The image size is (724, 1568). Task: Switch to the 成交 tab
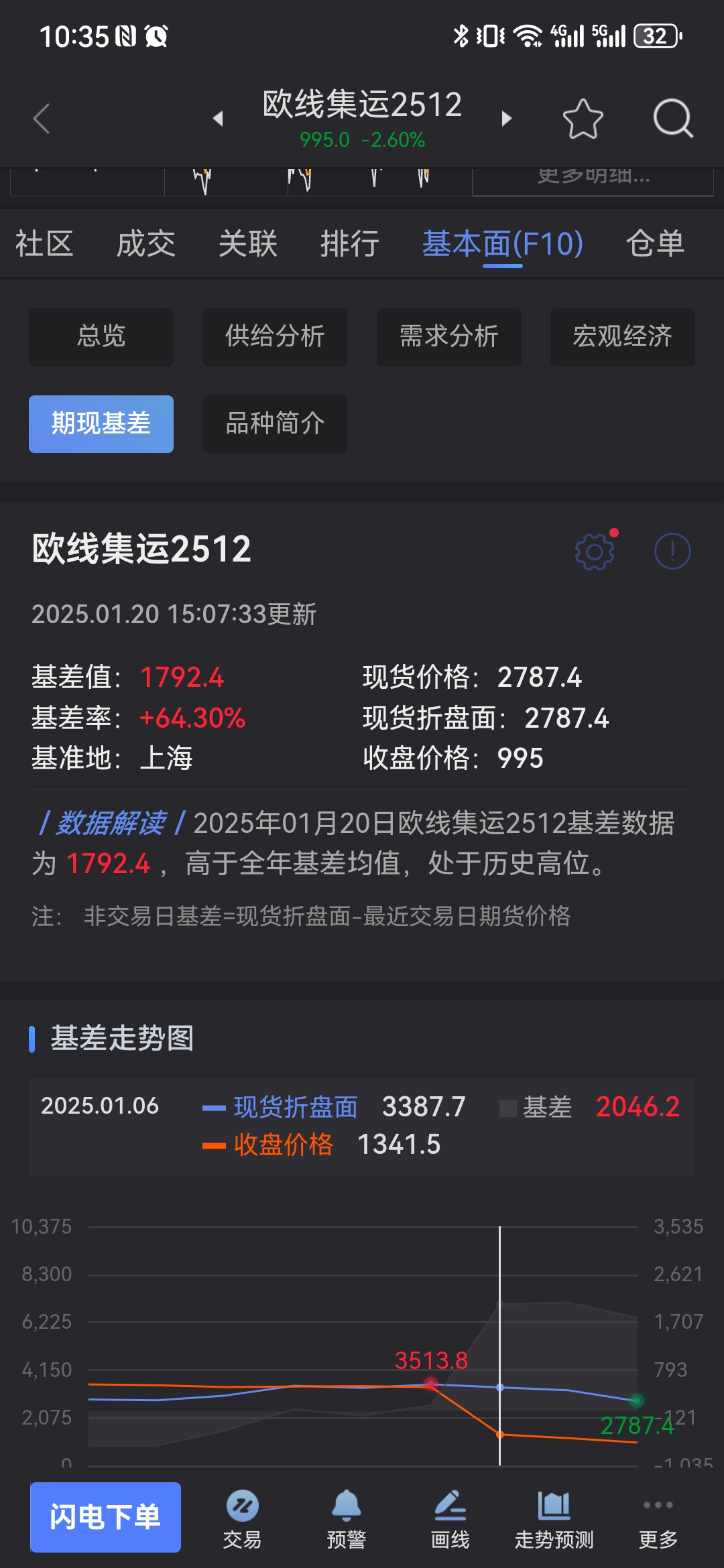coord(145,243)
